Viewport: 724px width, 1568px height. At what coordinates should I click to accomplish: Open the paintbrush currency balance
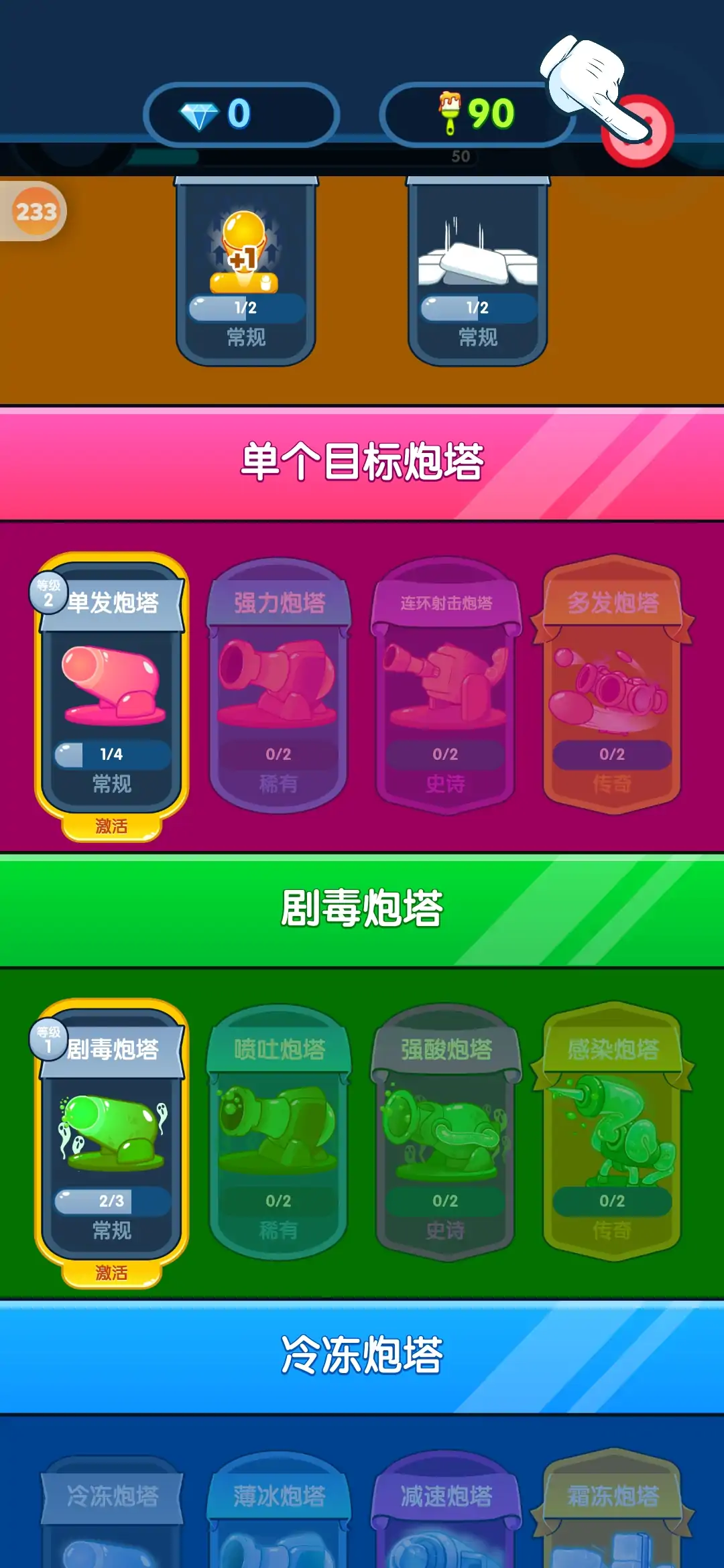(x=477, y=115)
